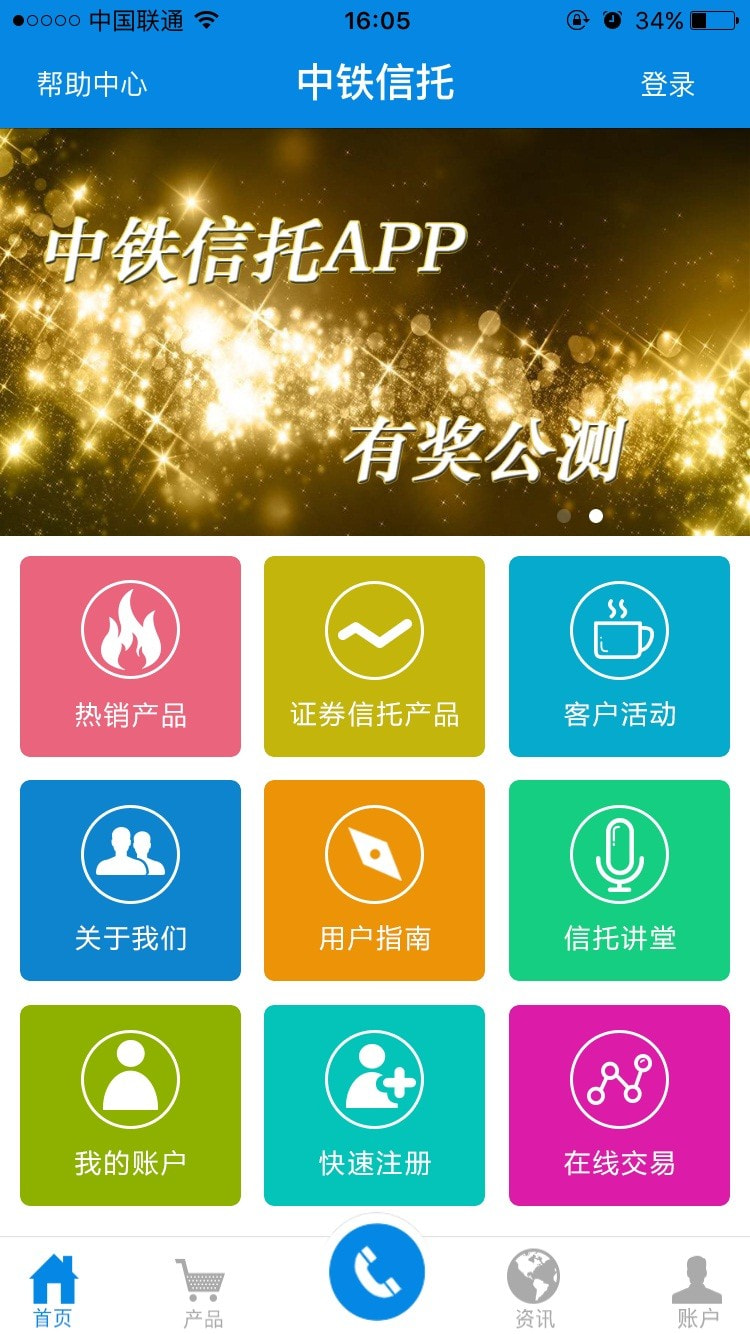Tap the 登录 login link

(x=666, y=86)
